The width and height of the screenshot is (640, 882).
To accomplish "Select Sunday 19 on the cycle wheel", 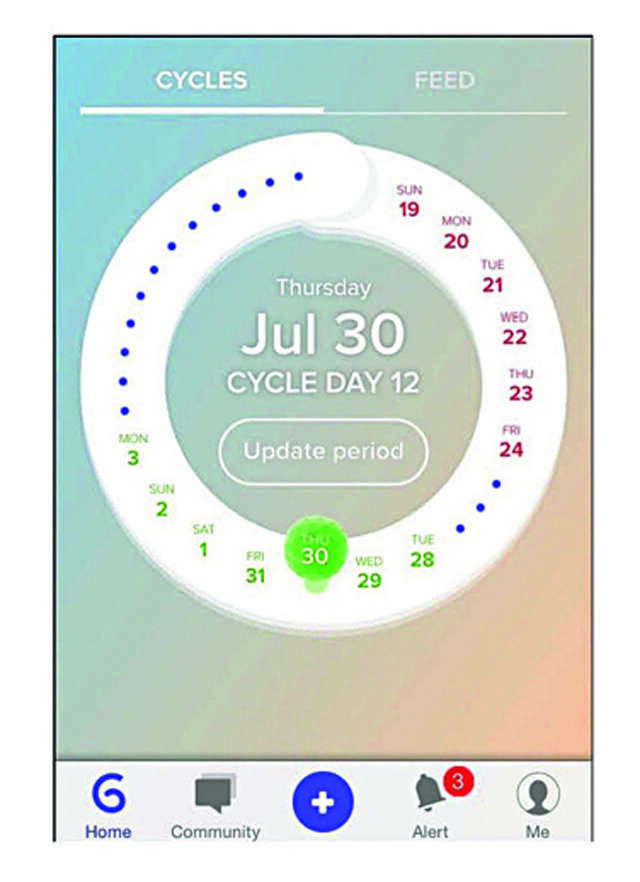I will click(408, 201).
